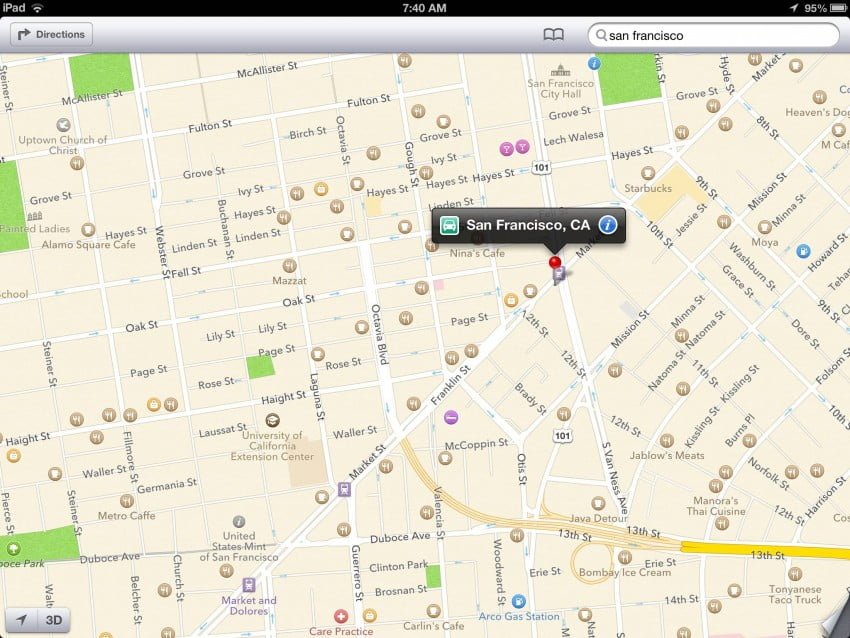Get driving directions via callout car icon
Viewport: 850px width, 638px height.
tap(451, 225)
